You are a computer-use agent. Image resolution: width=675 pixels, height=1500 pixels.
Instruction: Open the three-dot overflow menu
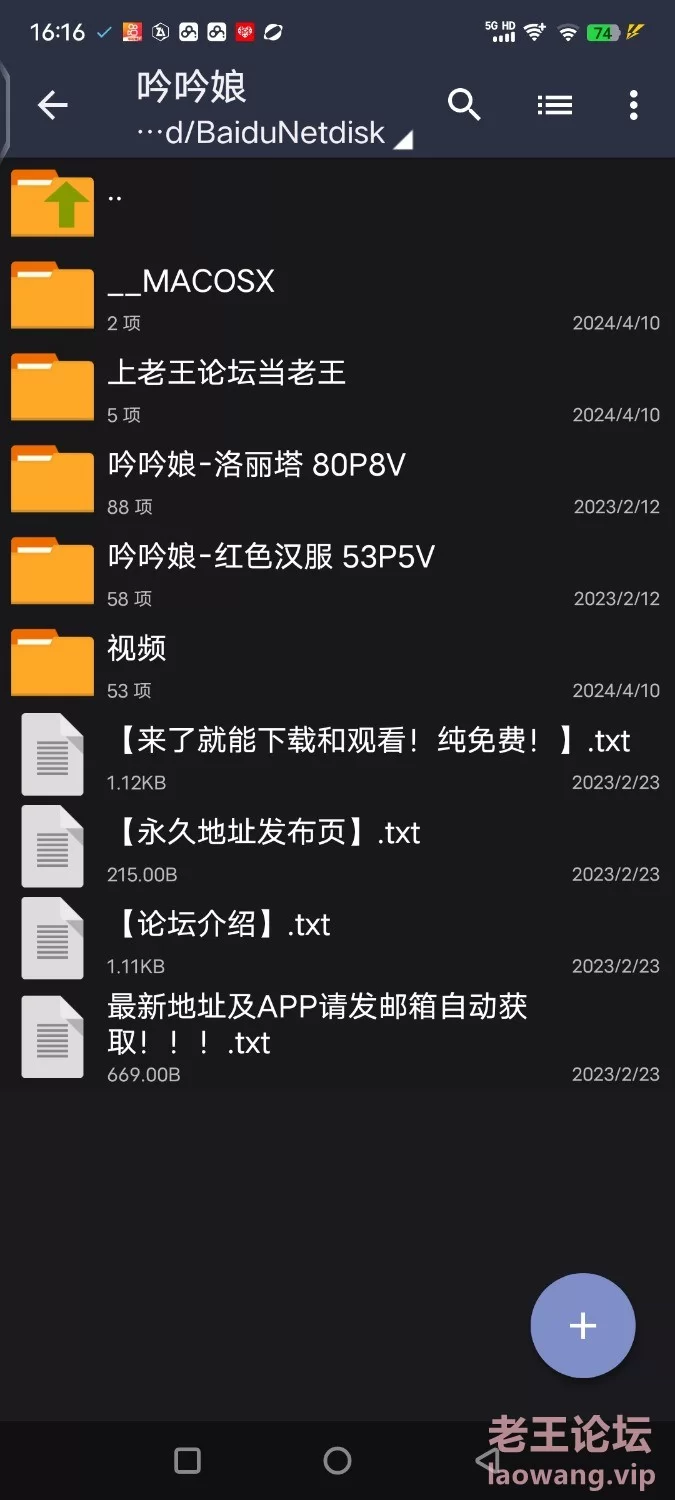633,105
